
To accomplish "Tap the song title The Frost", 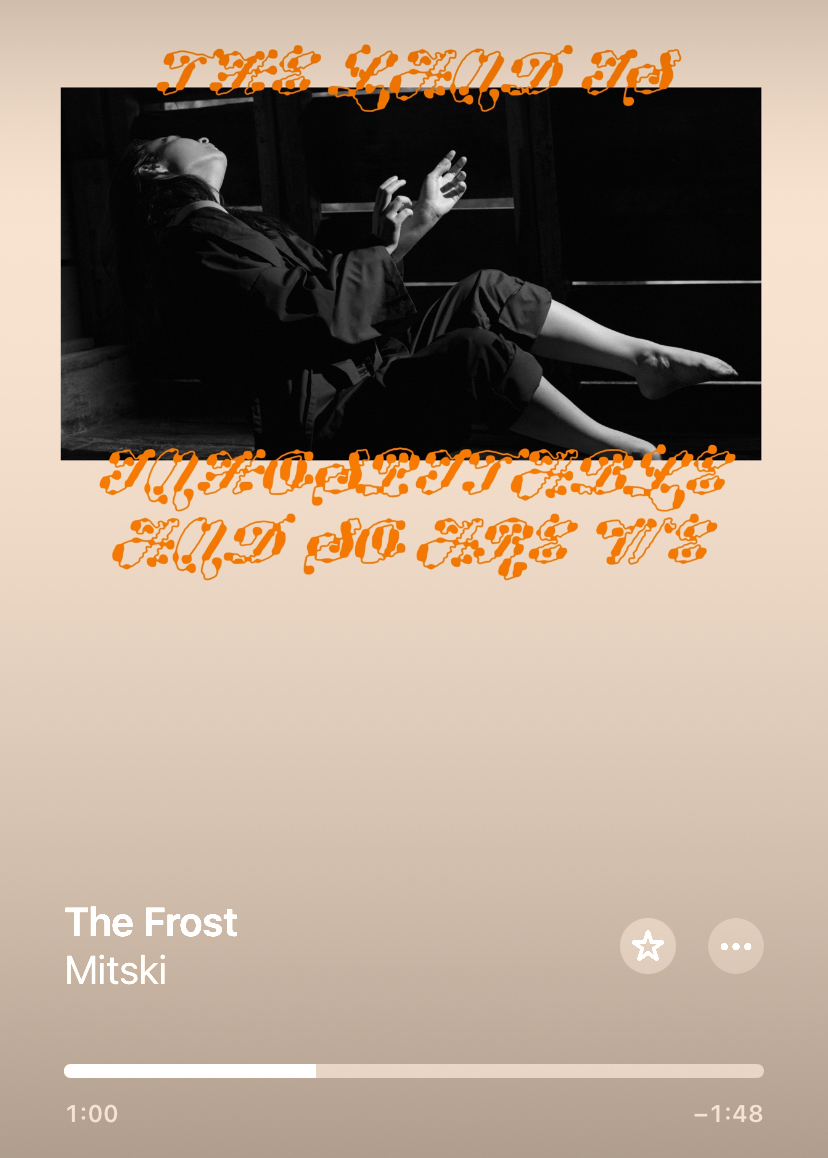I will (151, 922).
